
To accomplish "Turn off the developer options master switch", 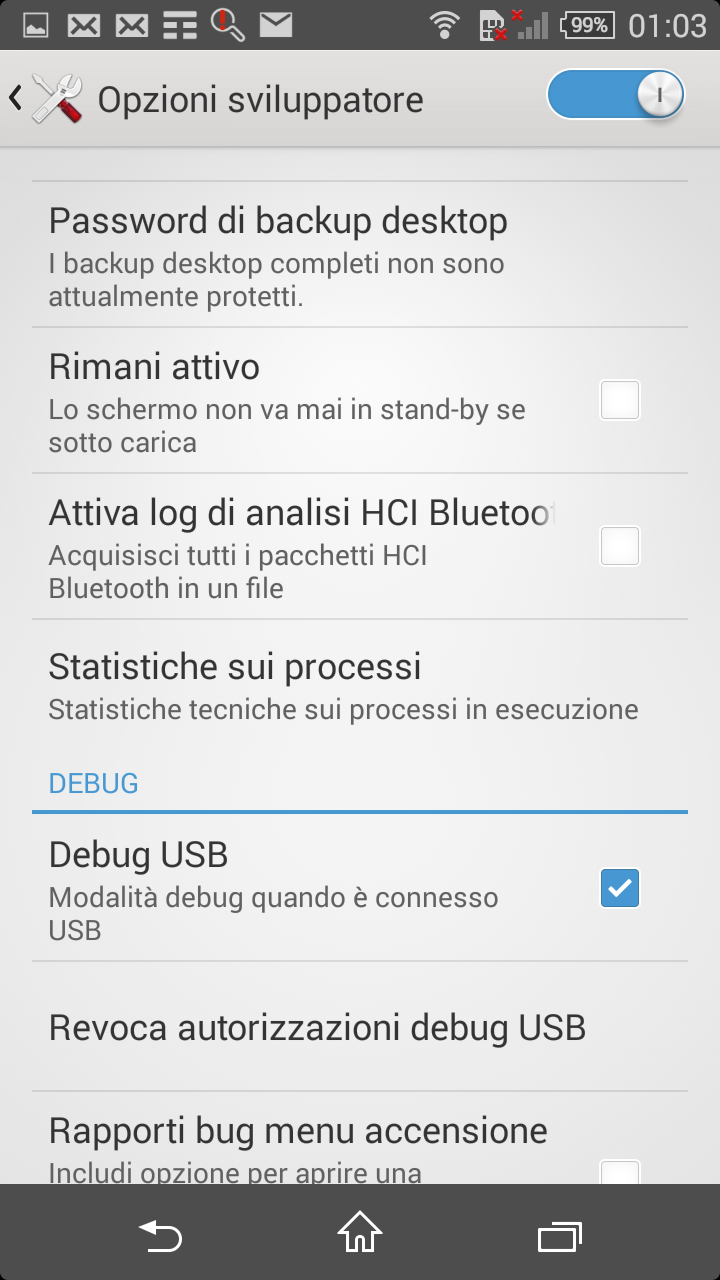I will click(x=615, y=96).
